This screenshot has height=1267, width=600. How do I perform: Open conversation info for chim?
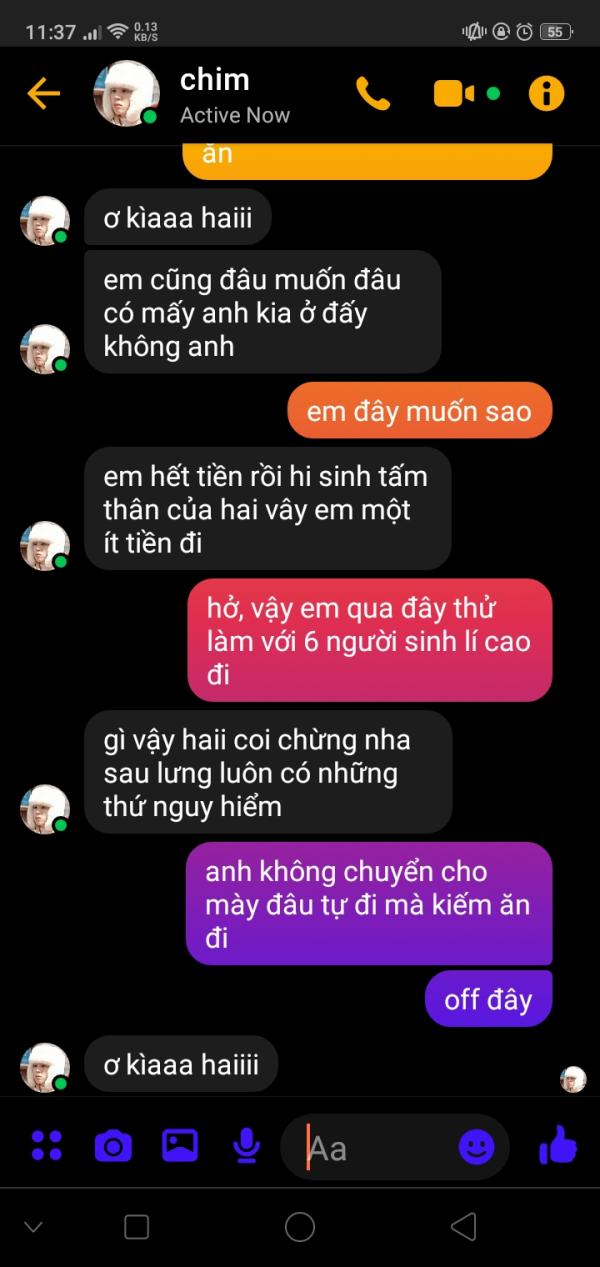point(546,94)
